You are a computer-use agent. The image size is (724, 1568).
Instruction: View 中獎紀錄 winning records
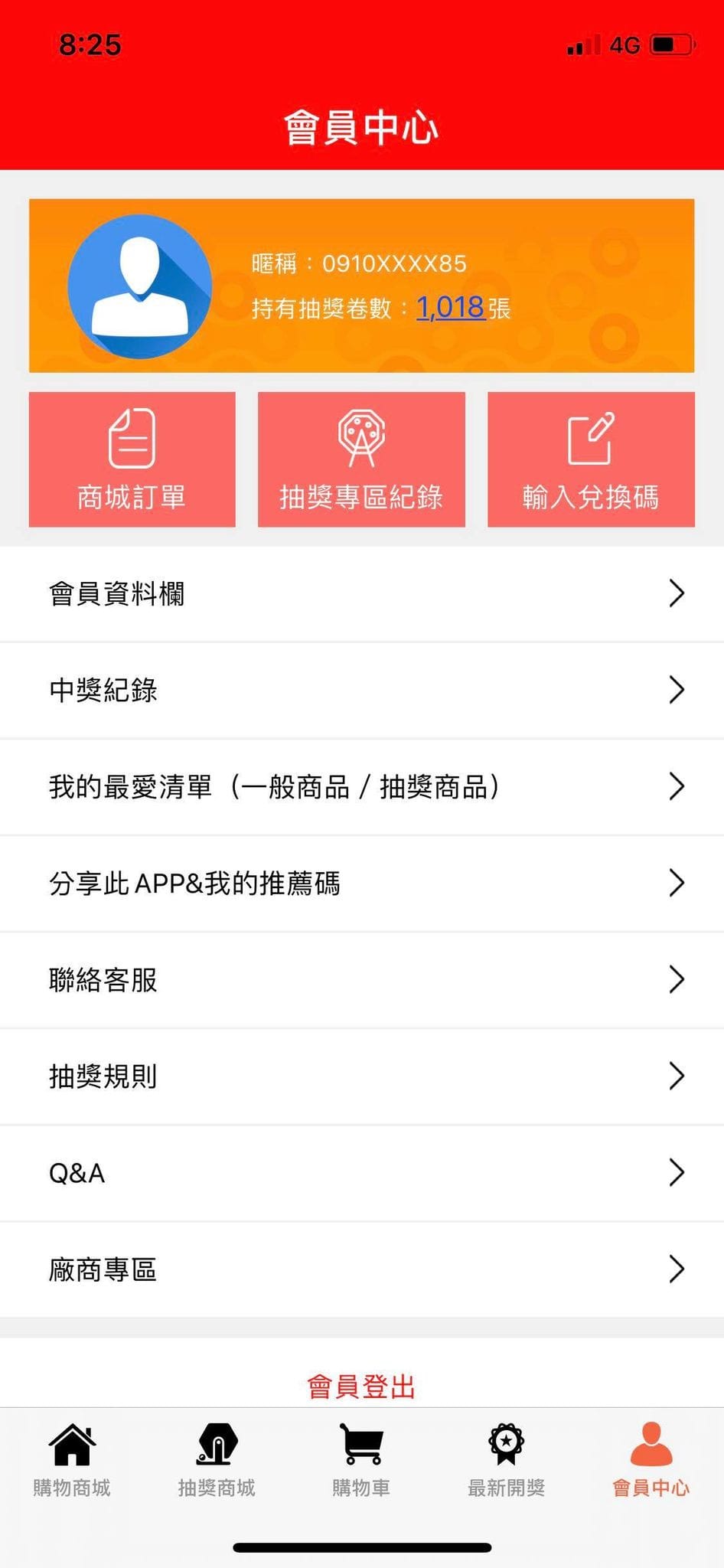361,691
